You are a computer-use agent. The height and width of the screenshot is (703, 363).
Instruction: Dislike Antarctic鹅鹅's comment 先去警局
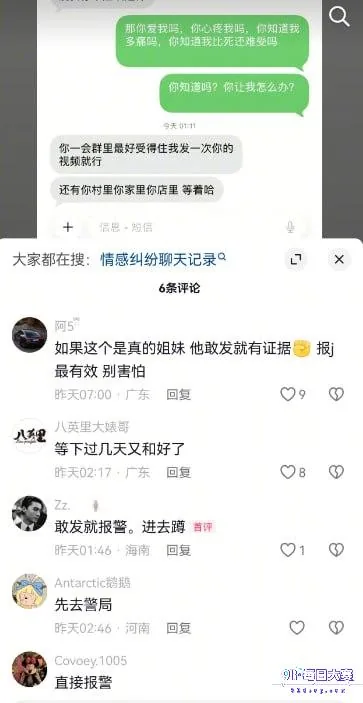coord(336,628)
